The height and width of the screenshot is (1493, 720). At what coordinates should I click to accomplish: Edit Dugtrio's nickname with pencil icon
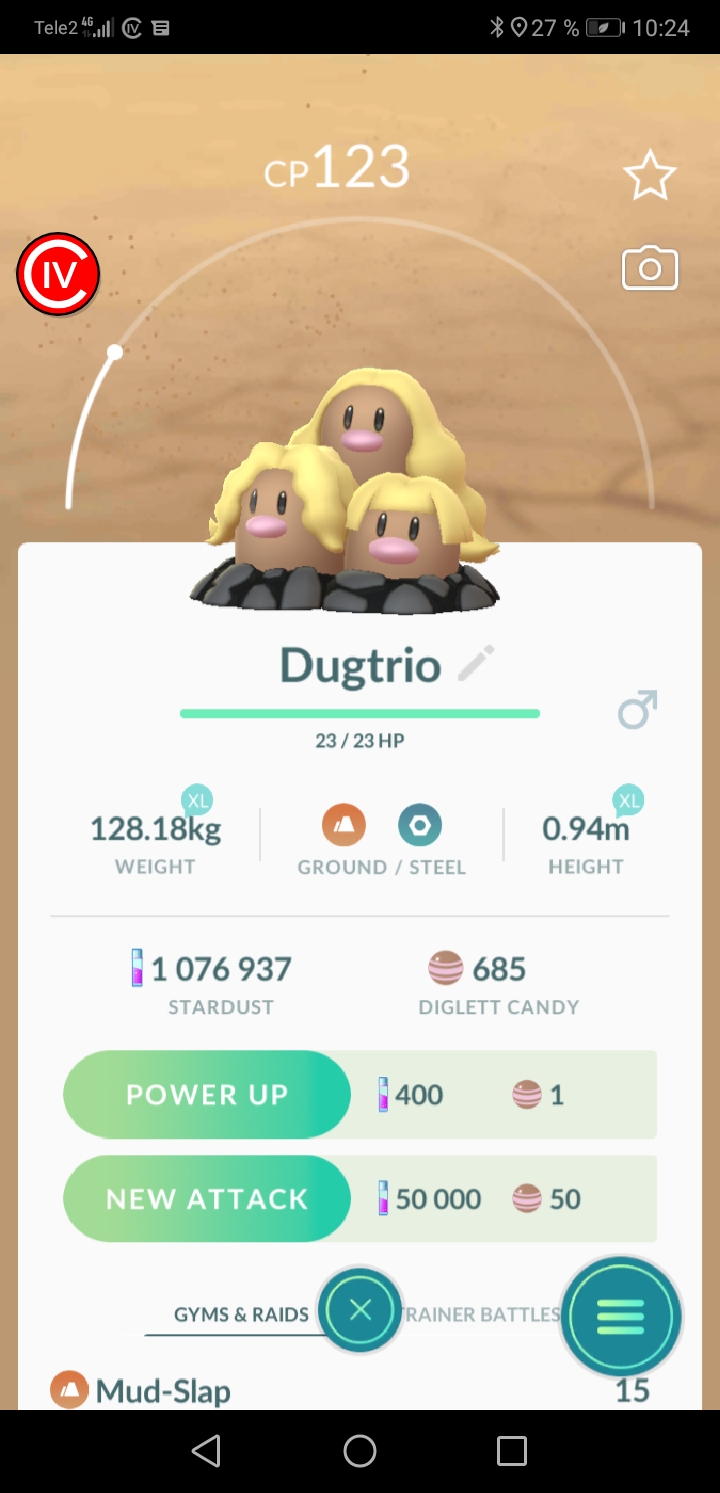point(476,663)
